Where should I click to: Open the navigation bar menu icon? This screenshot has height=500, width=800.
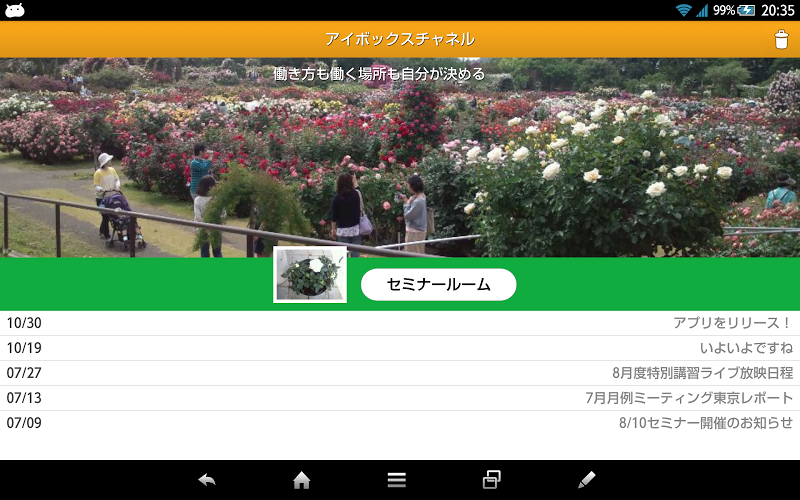pyautogui.click(x=397, y=480)
